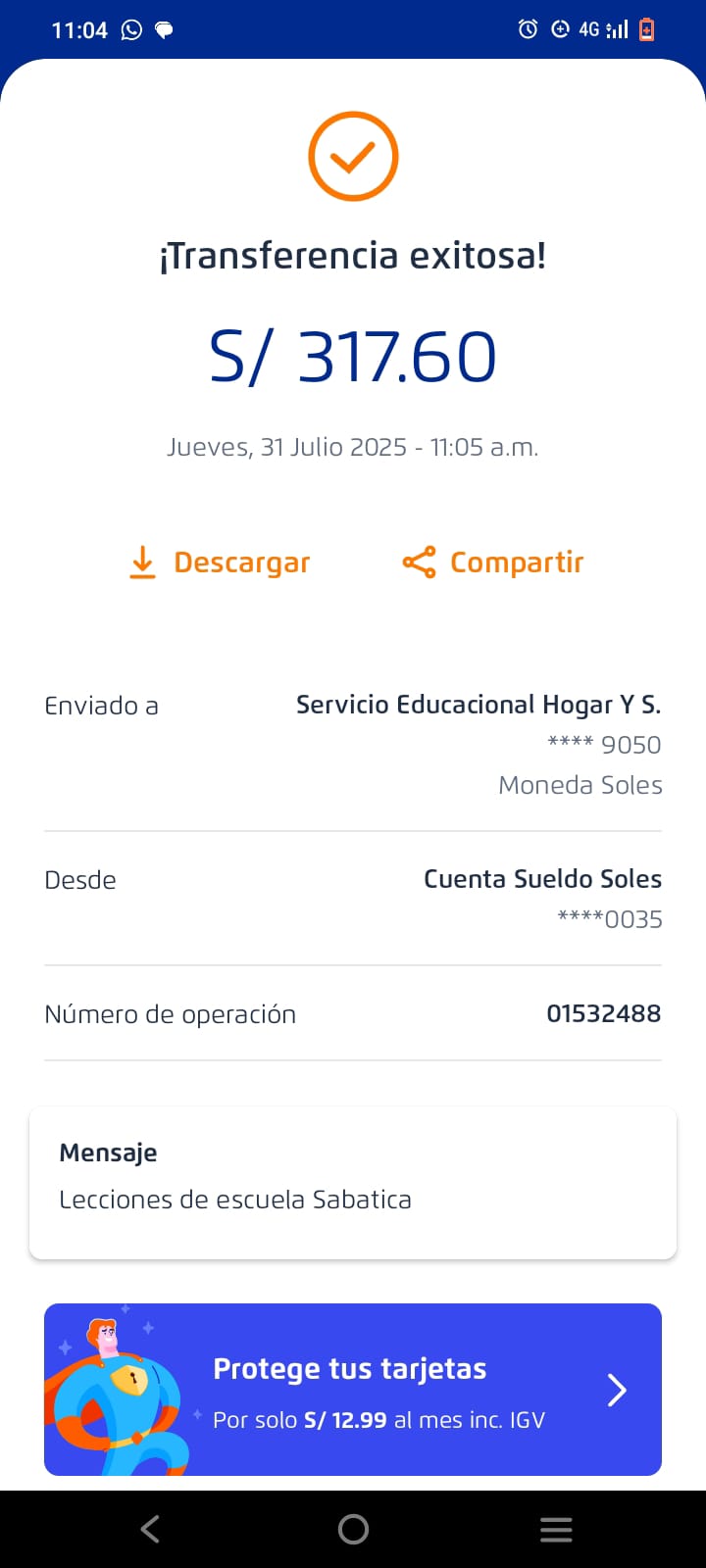Screen dimensions: 706x1568
Task: Tap the system home button
Action: coord(353,1529)
